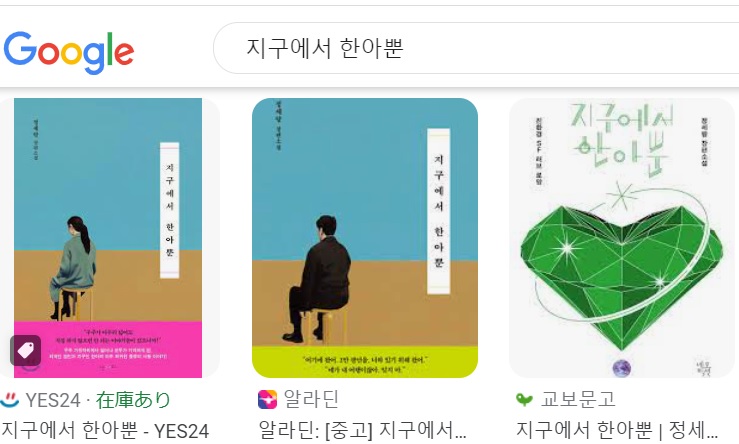739x444 pixels.
Task: Open the Google logo homepage
Action: [x=69, y=52]
